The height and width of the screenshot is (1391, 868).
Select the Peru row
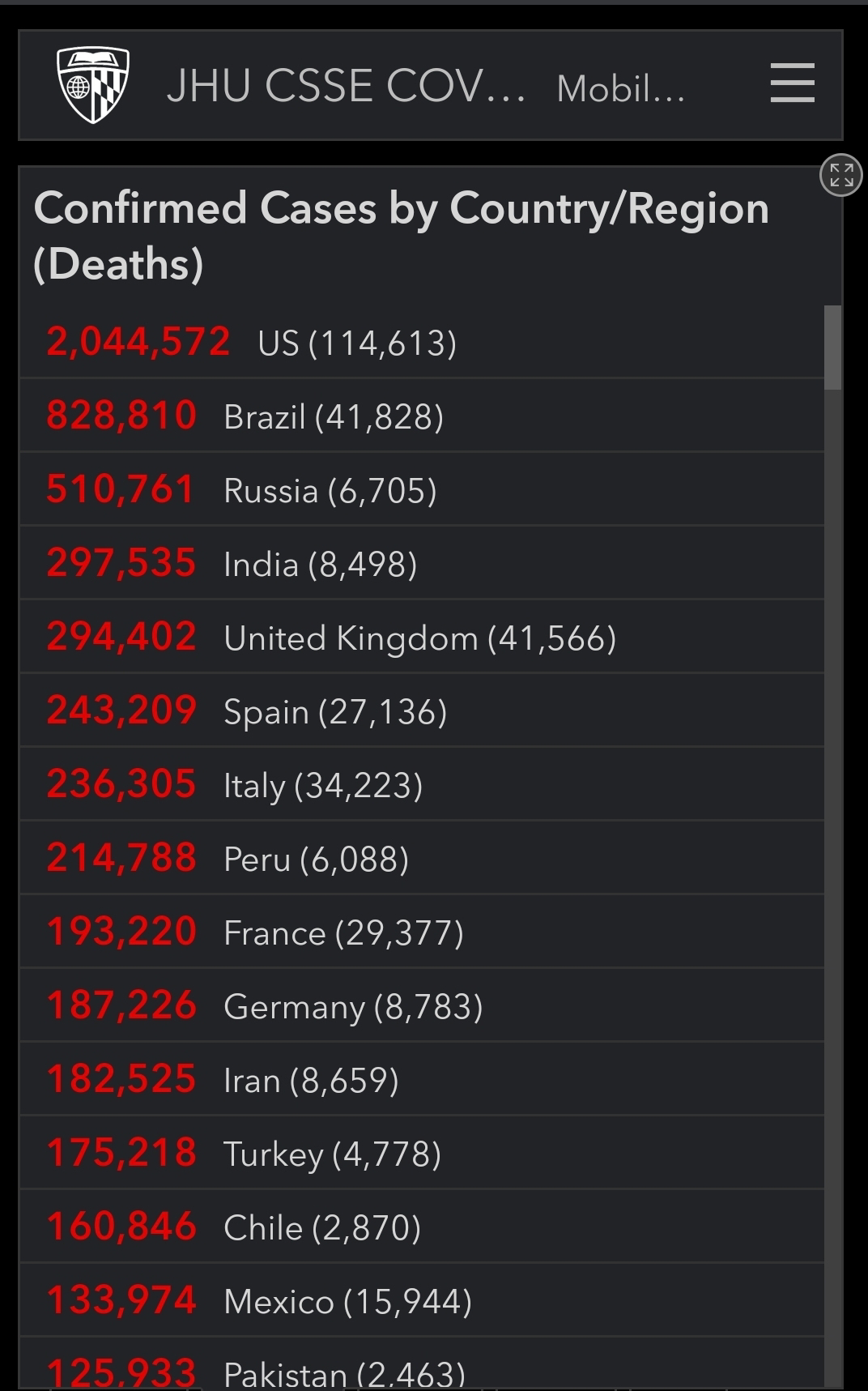pyautogui.click(x=422, y=858)
